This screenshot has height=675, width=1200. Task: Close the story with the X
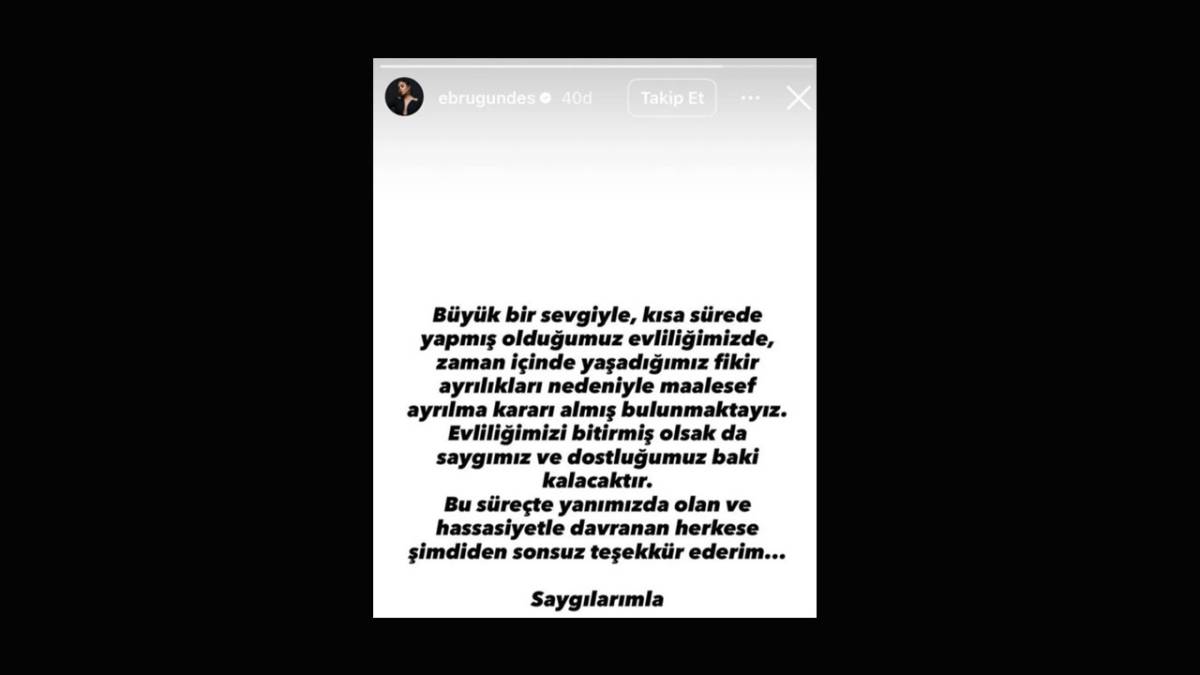[x=798, y=98]
